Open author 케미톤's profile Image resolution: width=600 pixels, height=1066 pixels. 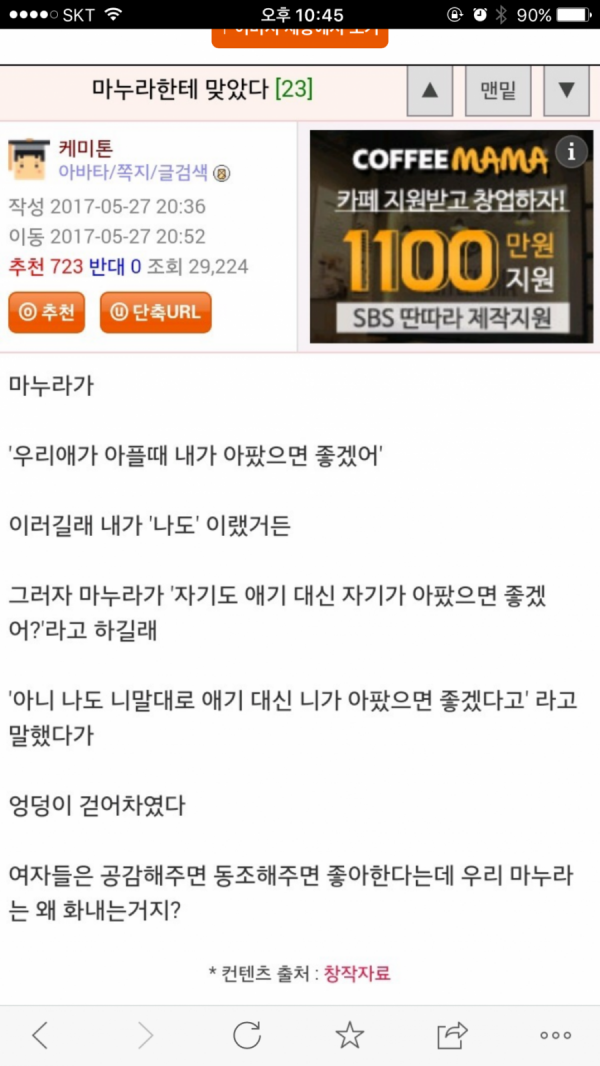[x=86, y=148]
